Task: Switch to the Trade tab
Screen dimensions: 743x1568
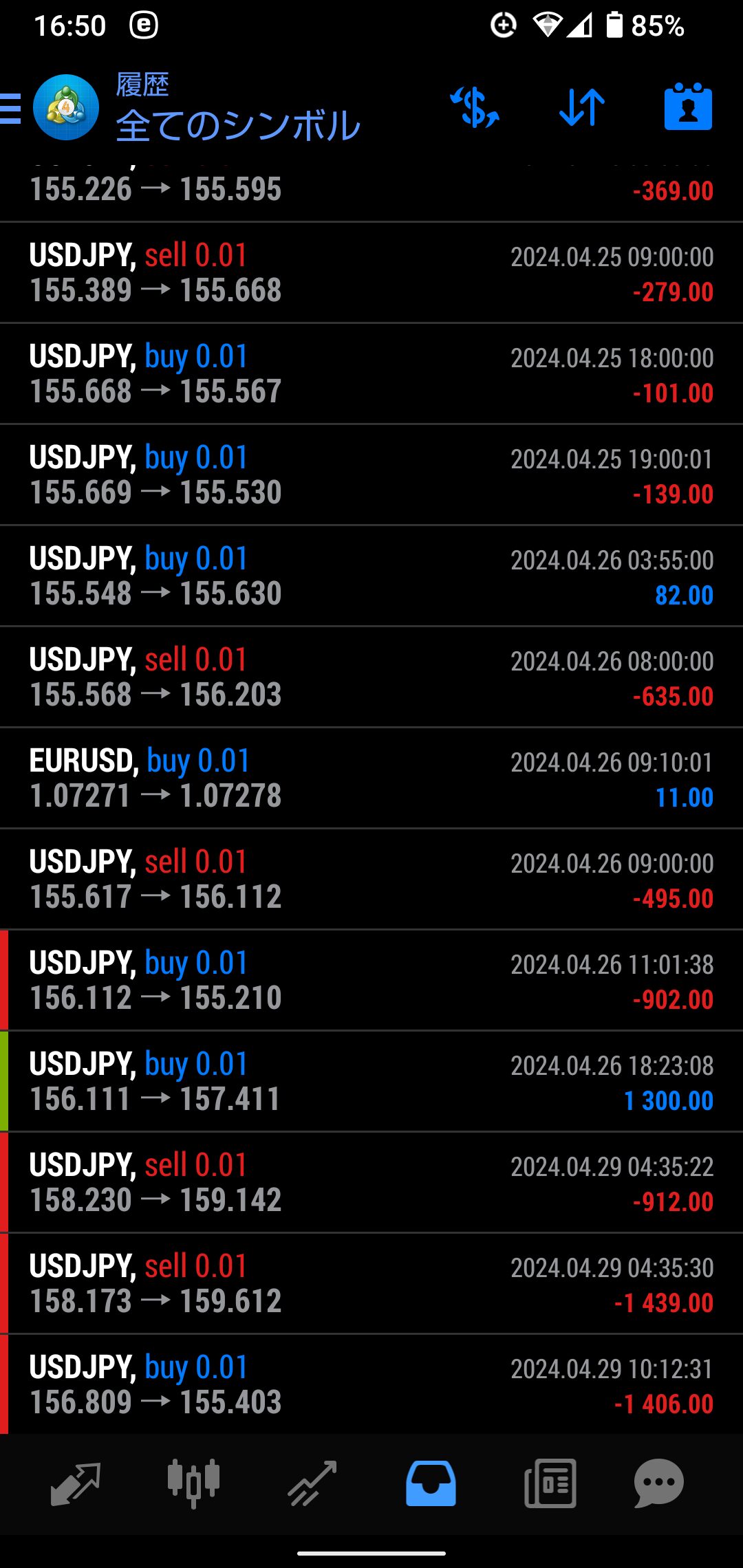Action: point(312,1484)
